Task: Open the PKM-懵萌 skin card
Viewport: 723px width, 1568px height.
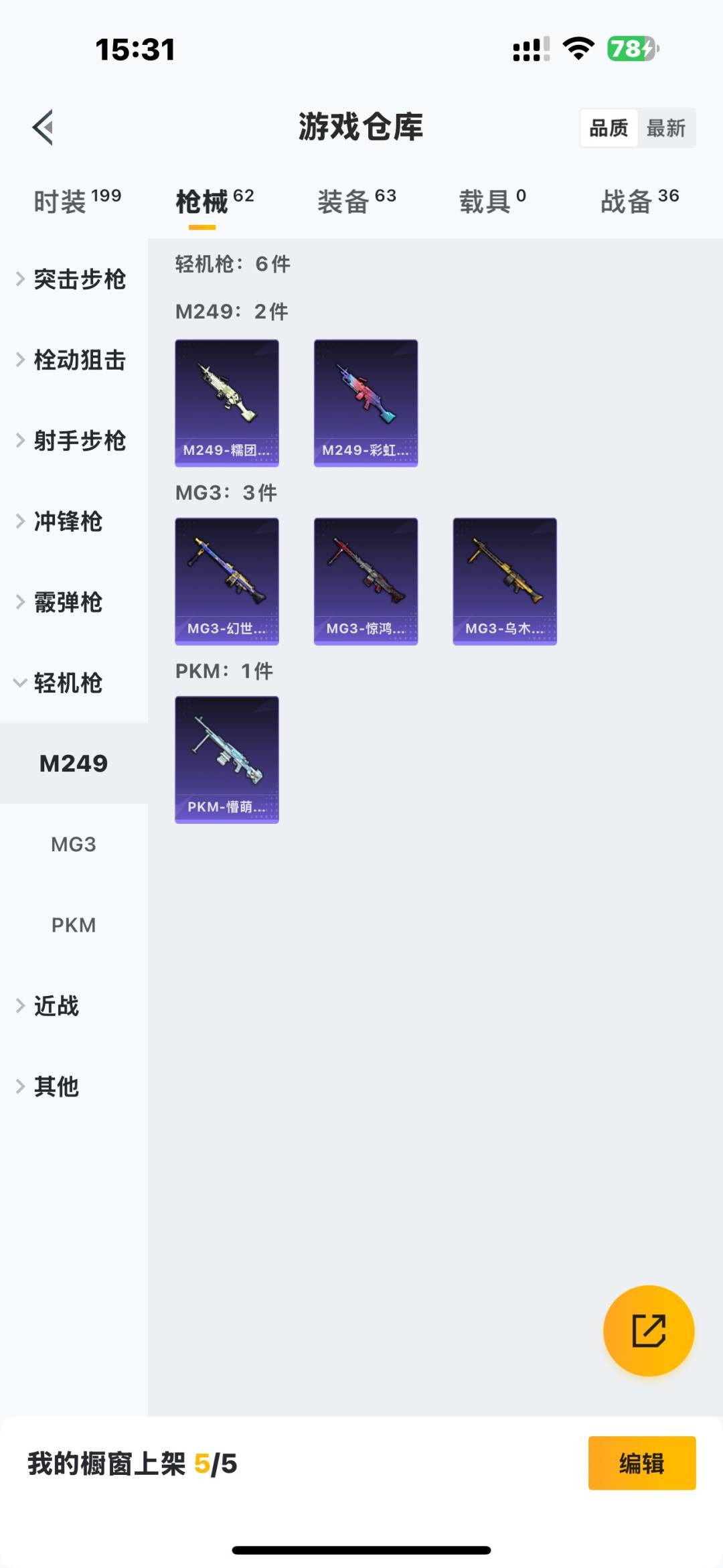Action: [227, 759]
